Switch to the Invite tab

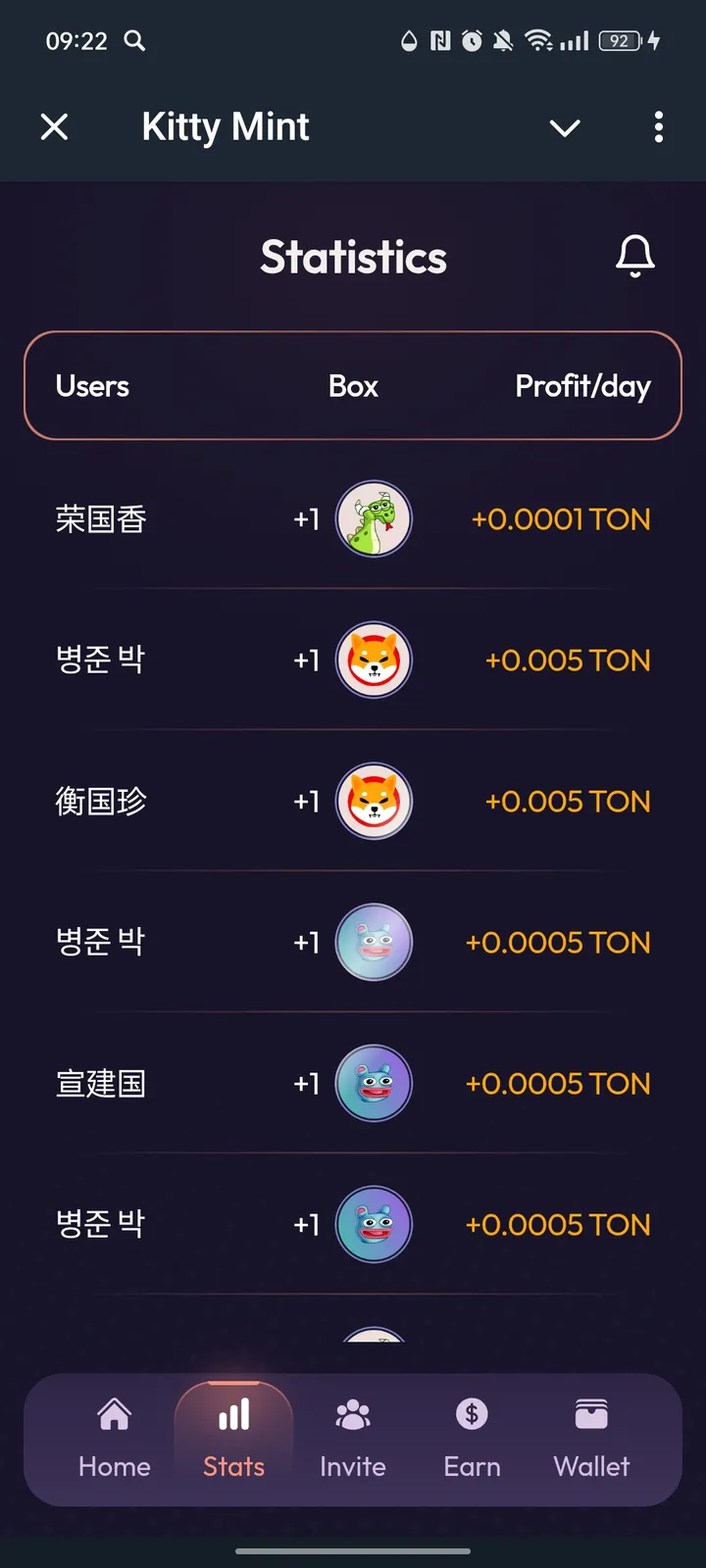(353, 1438)
